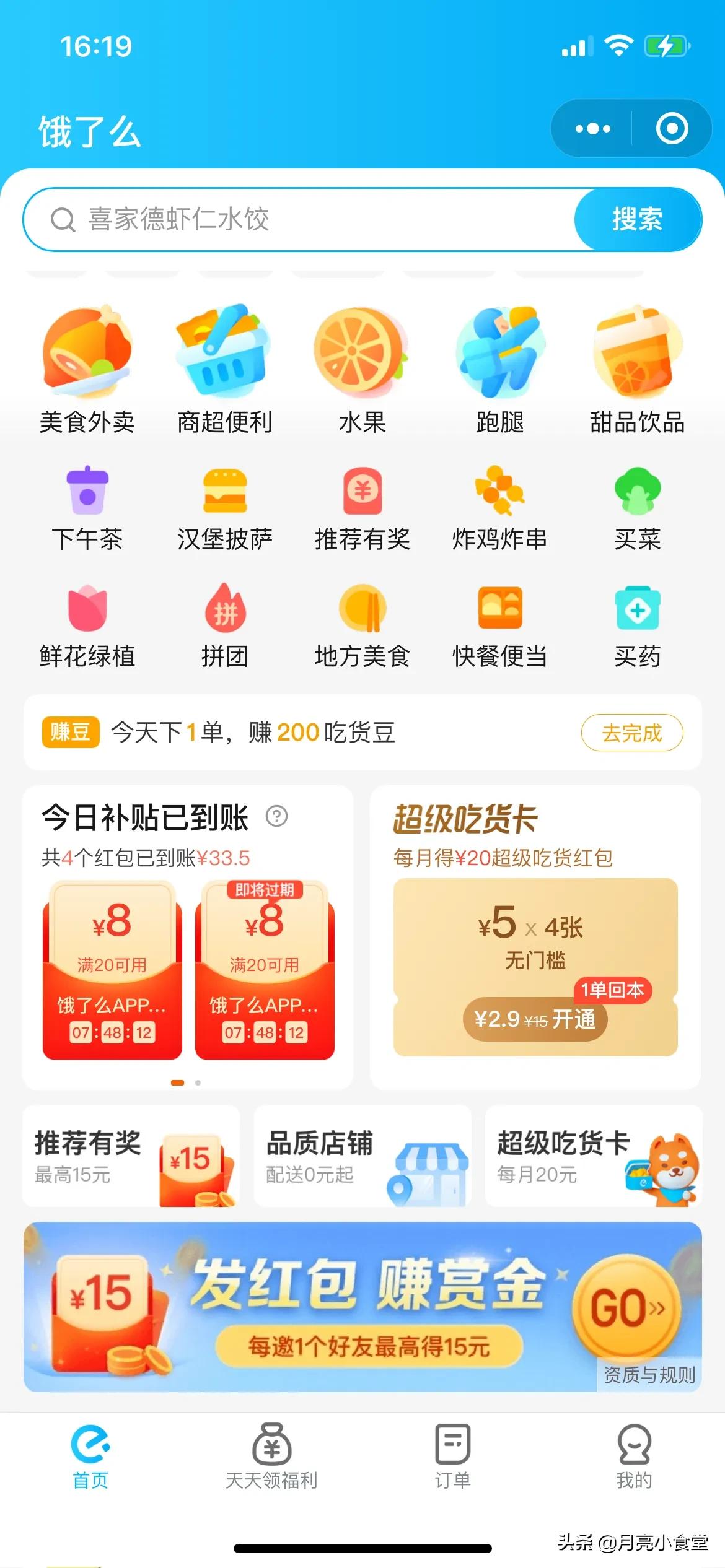Select the 水果 fruit category
725x1568 pixels.
[x=362, y=372]
